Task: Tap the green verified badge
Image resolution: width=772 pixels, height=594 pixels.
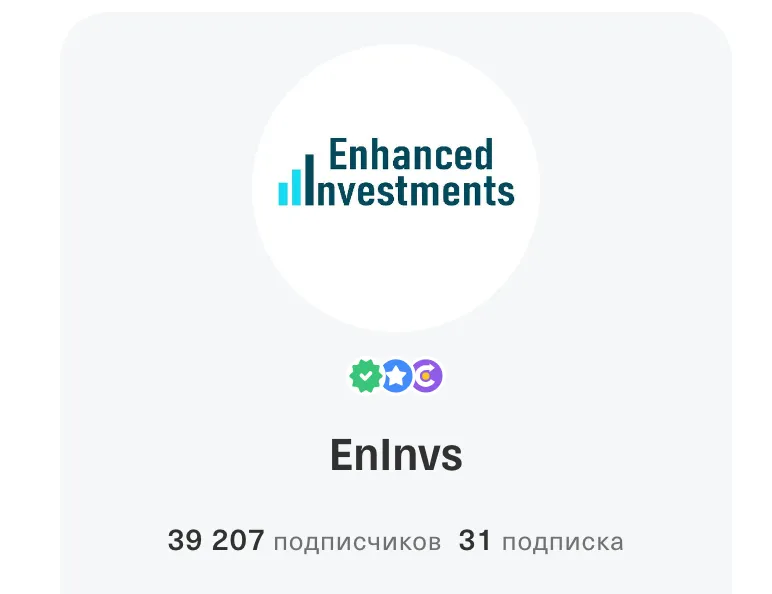Action: click(x=365, y=377)
